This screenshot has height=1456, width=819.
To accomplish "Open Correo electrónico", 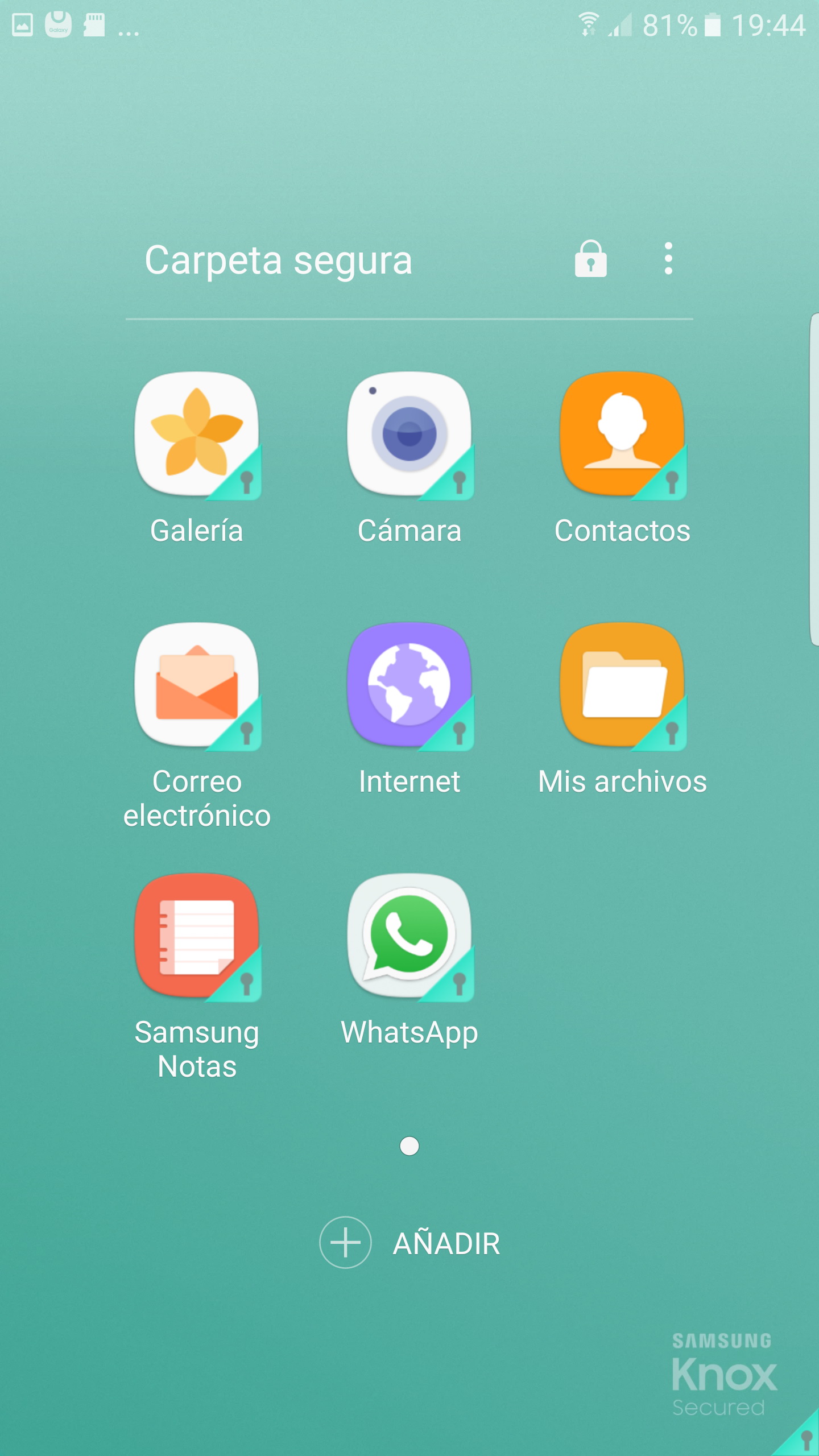I will [x=197, y=686].
